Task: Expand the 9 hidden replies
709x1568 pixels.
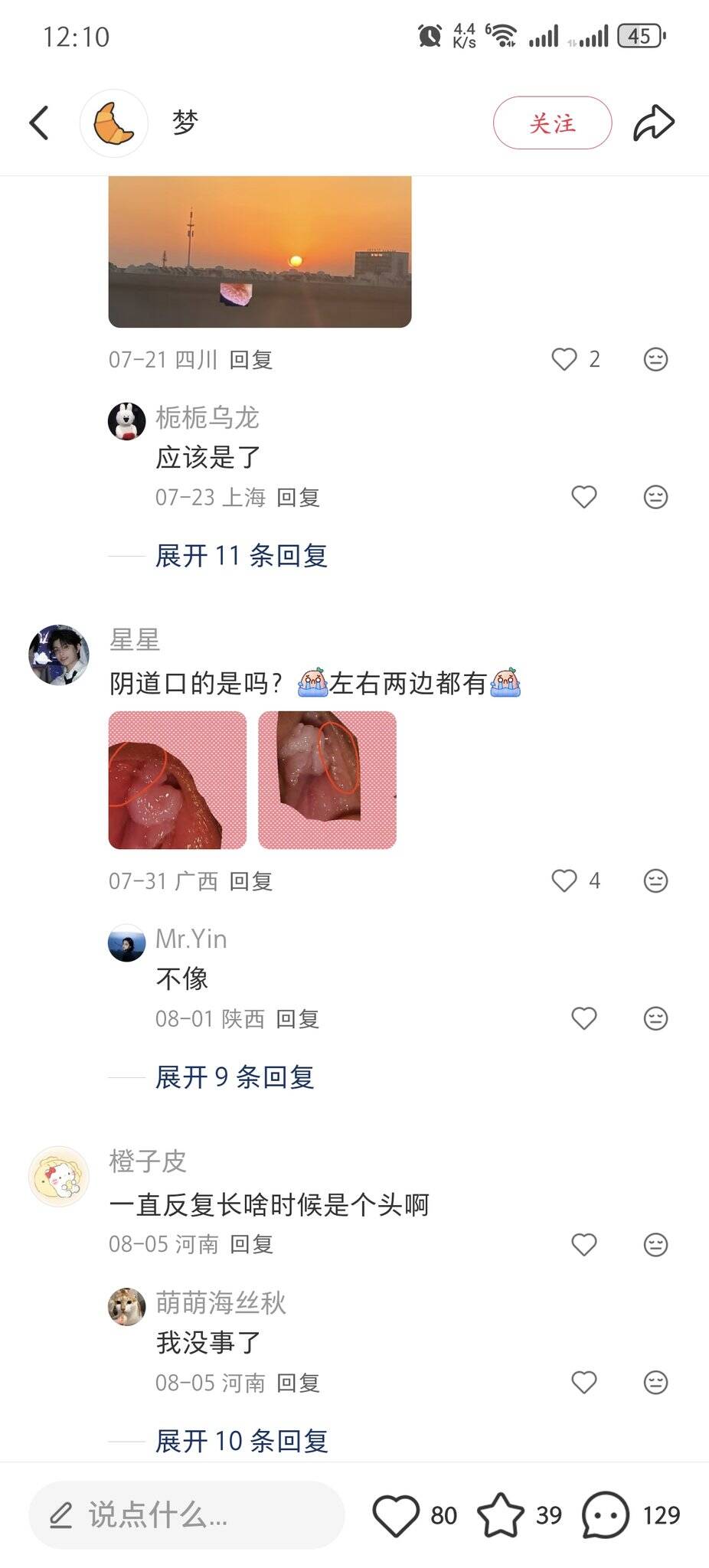Action: [x=234, y=1077]
